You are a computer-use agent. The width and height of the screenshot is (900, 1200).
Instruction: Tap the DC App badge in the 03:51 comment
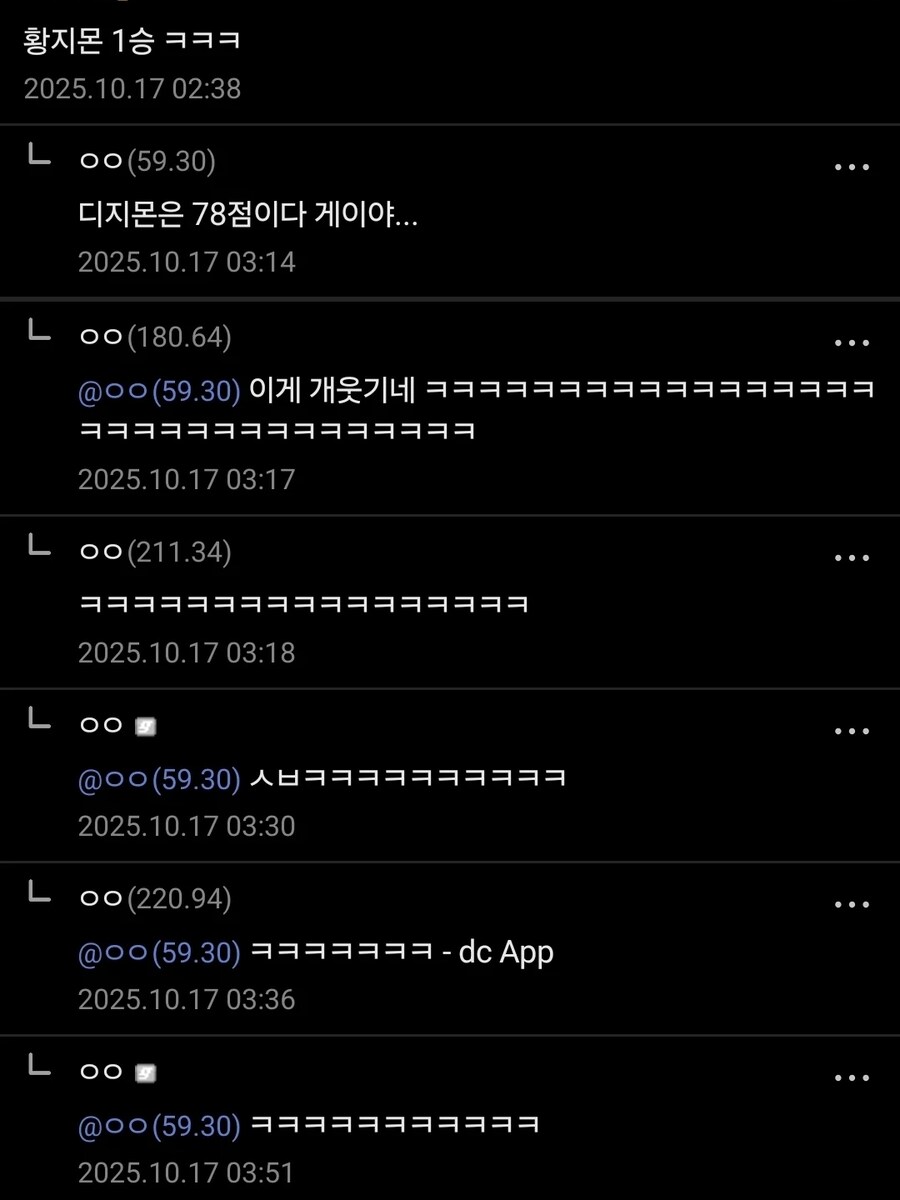tap(144, 1071)
